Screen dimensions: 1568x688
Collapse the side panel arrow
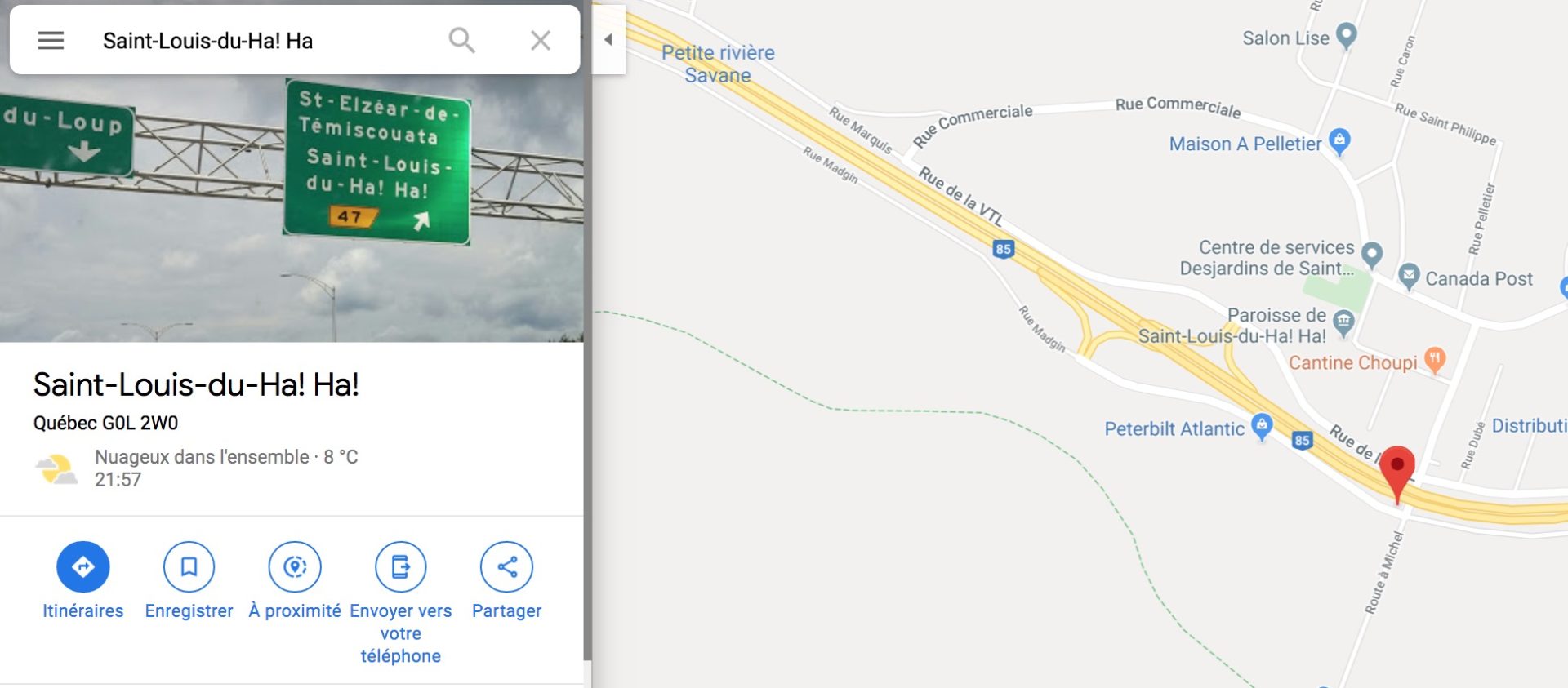pyautogui.click(x=608, y=39)
